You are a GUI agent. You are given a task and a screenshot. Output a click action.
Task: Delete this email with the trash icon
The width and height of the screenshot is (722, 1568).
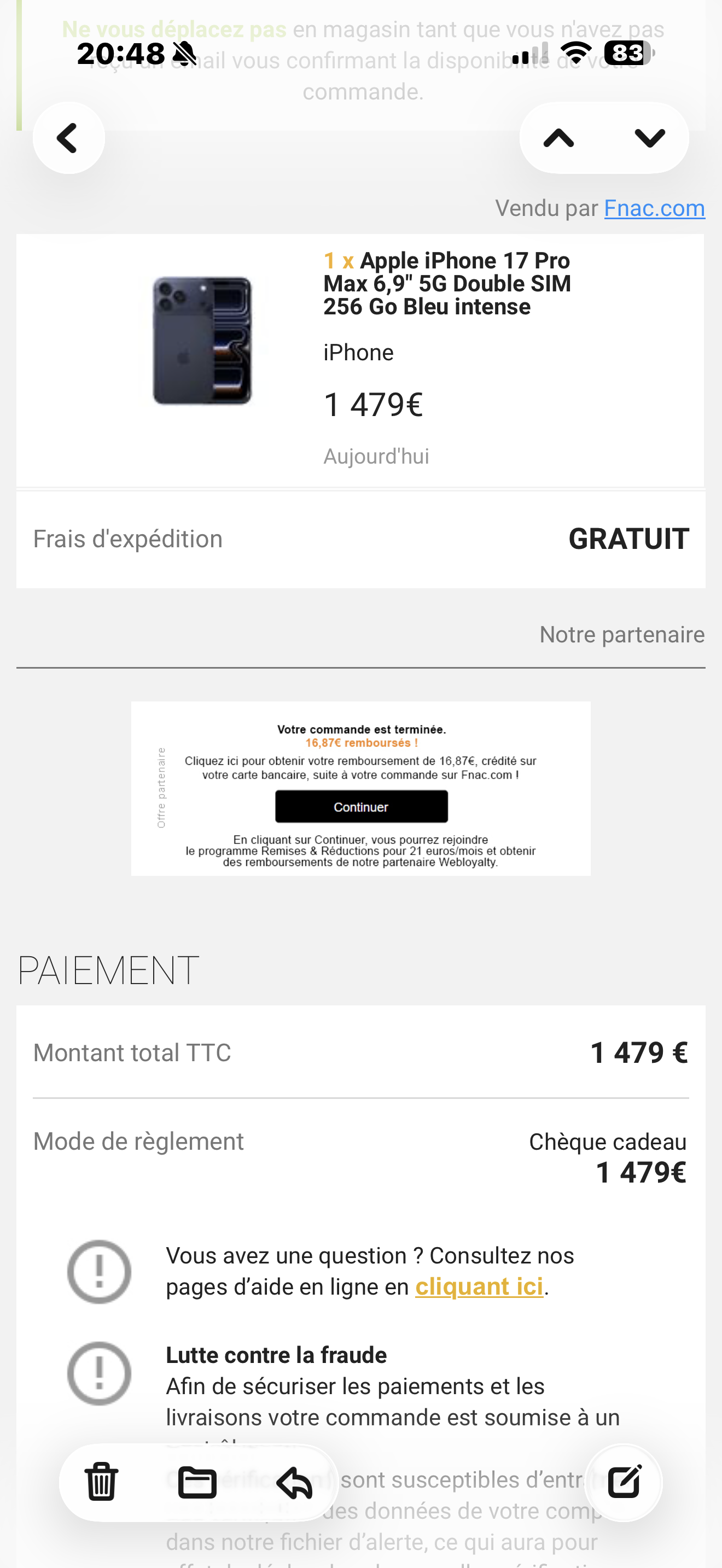[101, 1482]
